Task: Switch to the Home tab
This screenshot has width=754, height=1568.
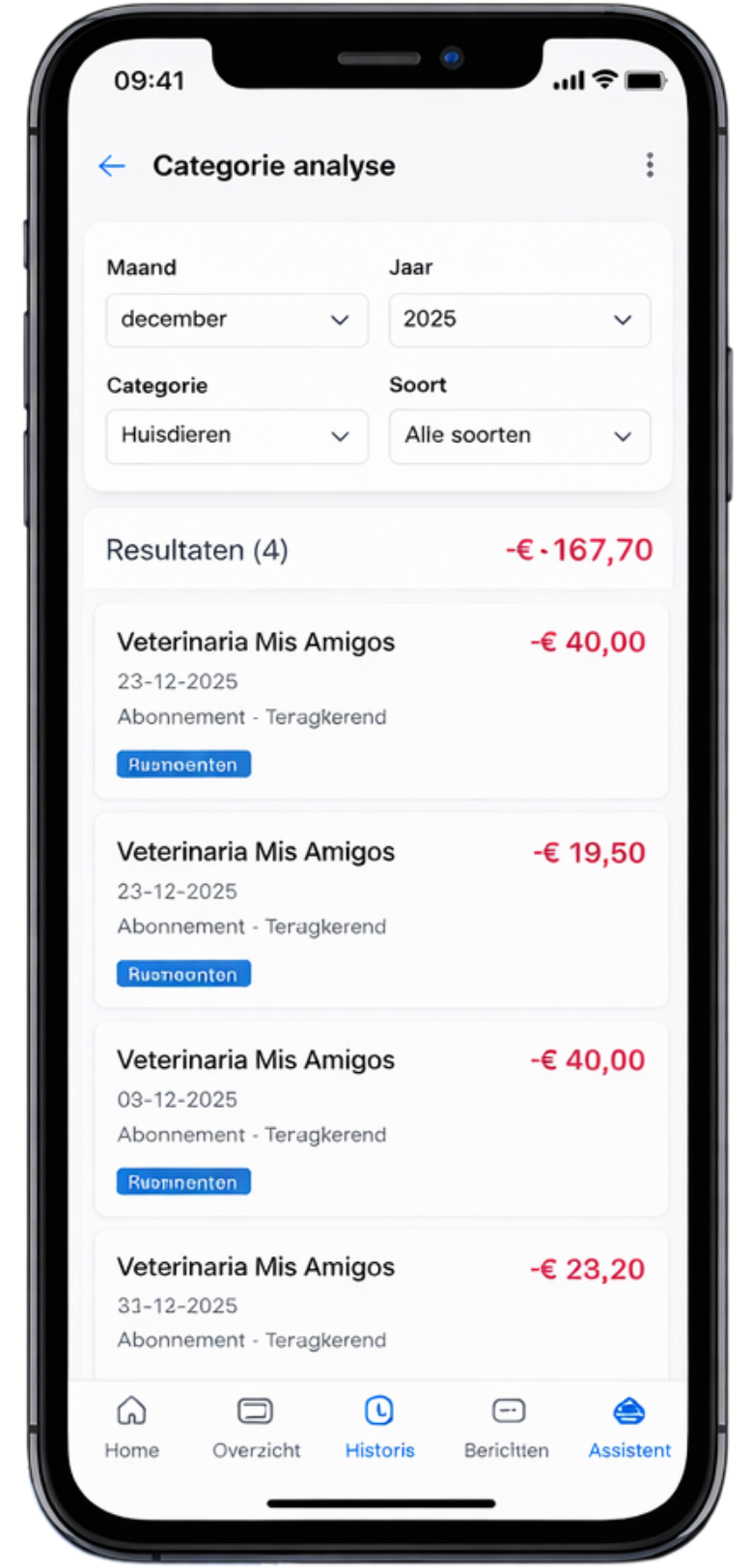Action: 131,1428
